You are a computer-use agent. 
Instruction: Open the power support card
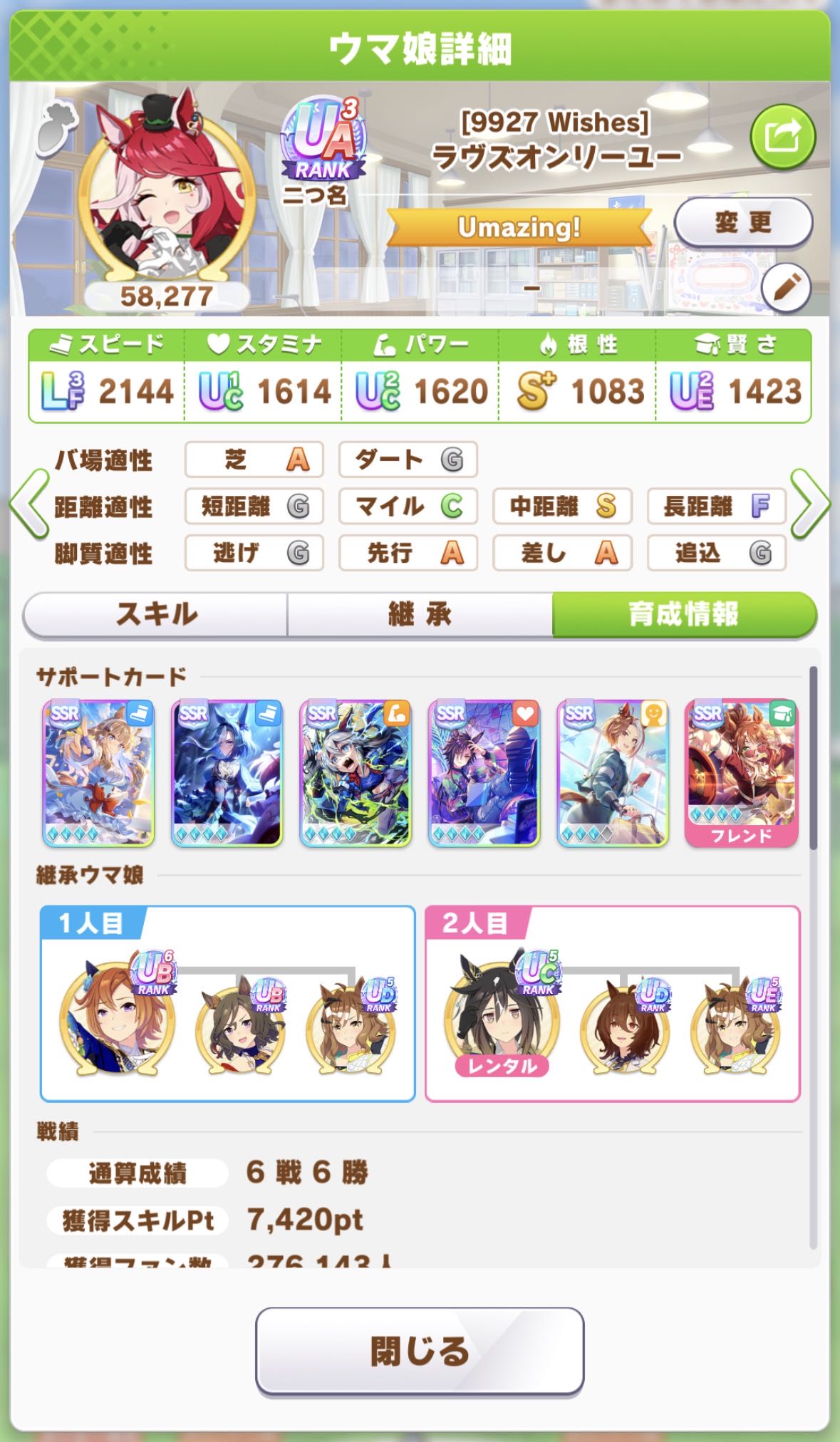point(356,773)
